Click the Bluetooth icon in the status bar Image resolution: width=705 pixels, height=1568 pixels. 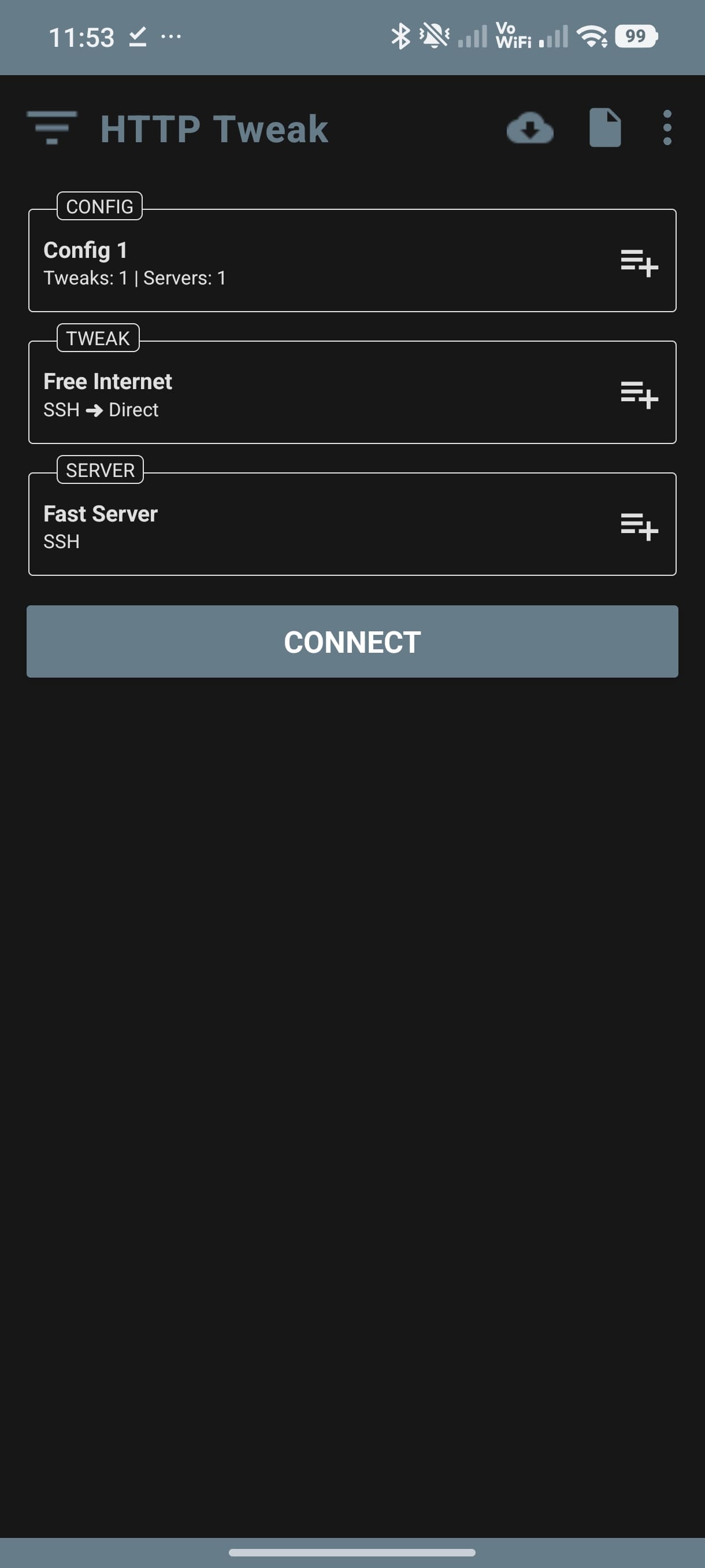pos(400,36)
